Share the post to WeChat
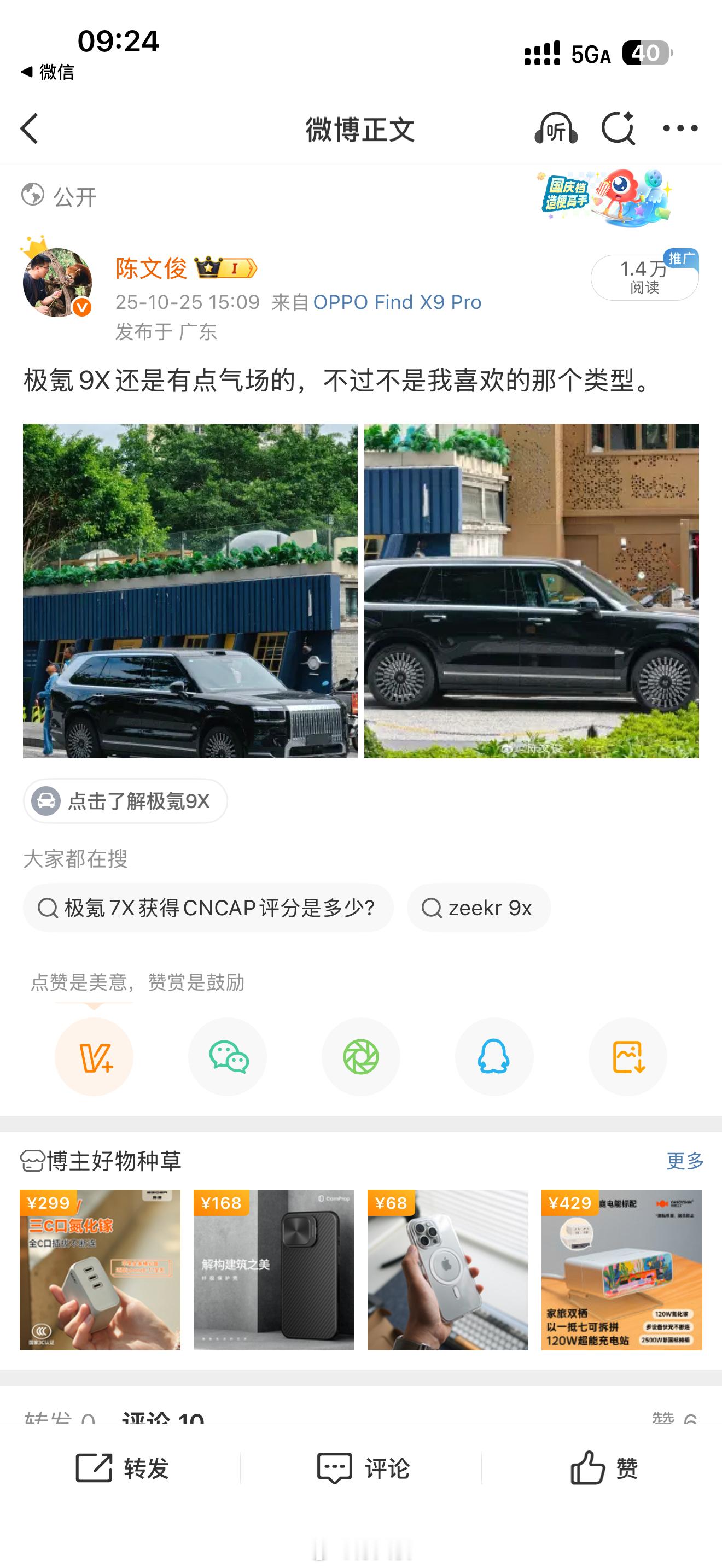722x1568 pixels. click(x=228, y=1057)
